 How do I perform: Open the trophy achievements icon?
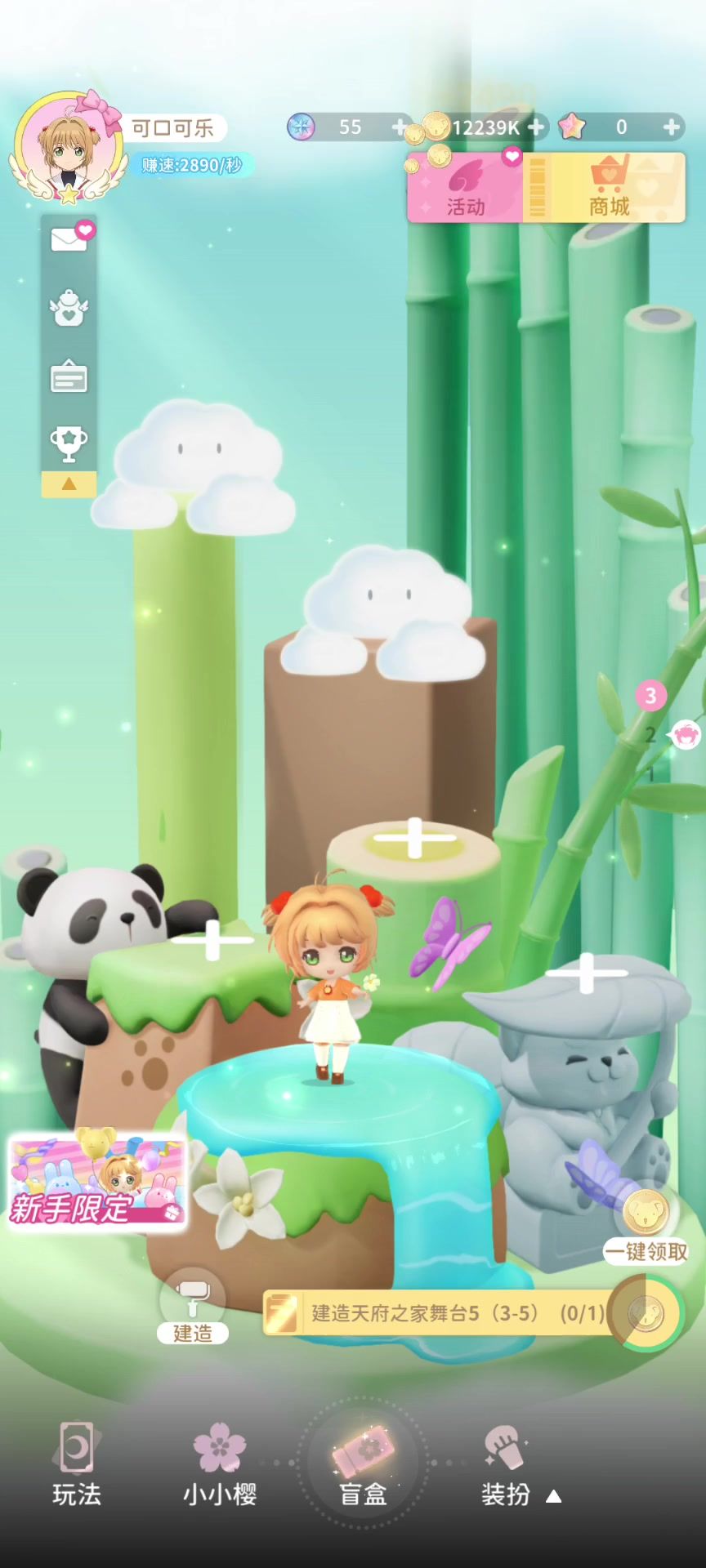click(x=69, y=443)
